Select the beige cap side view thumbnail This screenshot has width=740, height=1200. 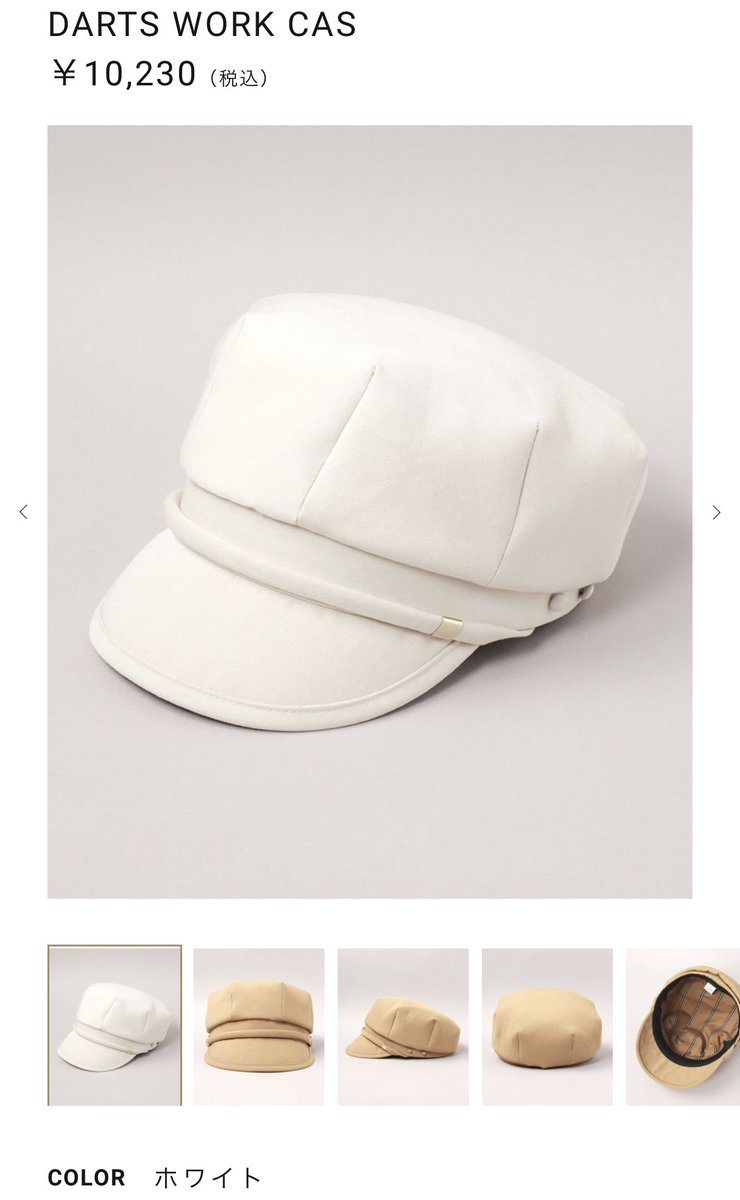(x=403, y=1027)
